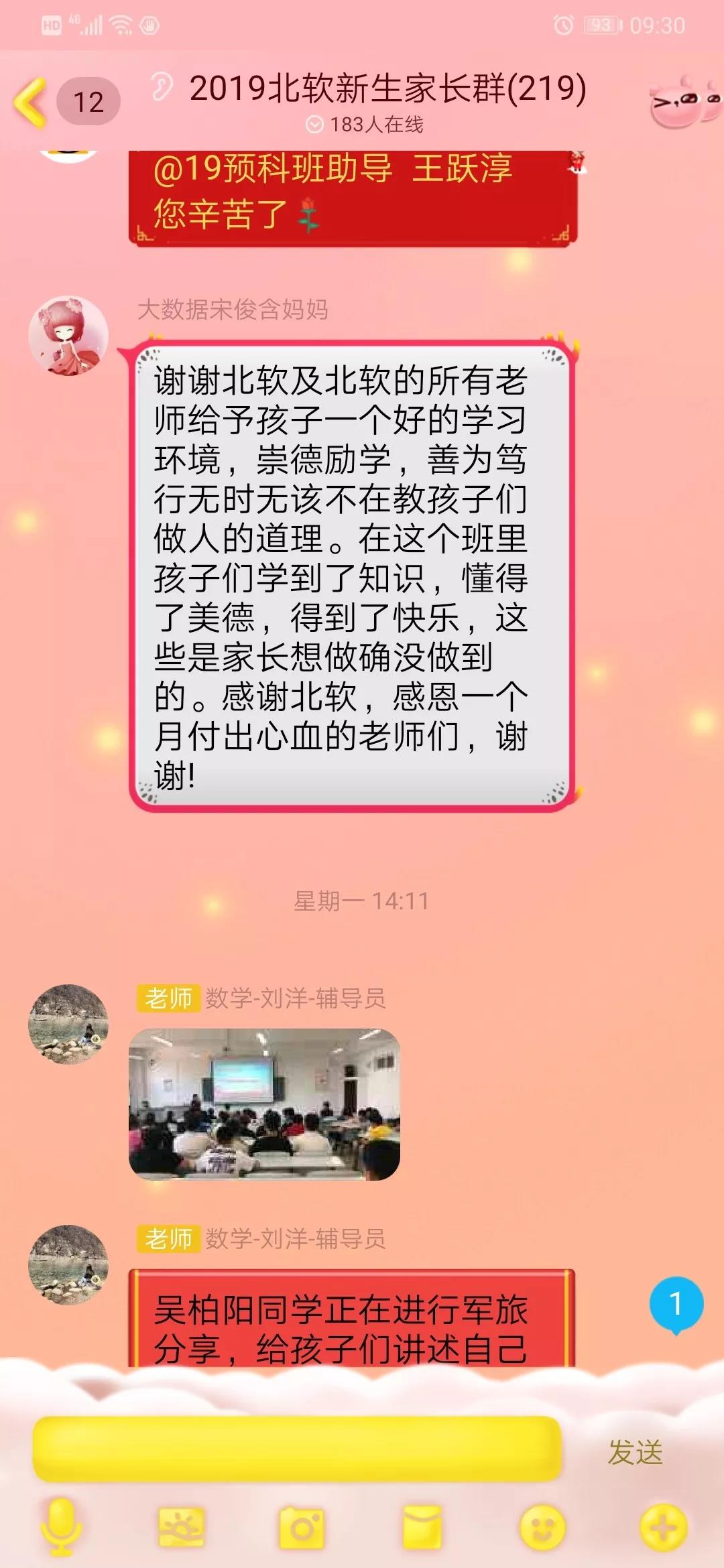The height and width of the screenshot is (1568, 724).
Task: Open 刘洋's avatar above the classroom photo
Action: point(68,1024)
